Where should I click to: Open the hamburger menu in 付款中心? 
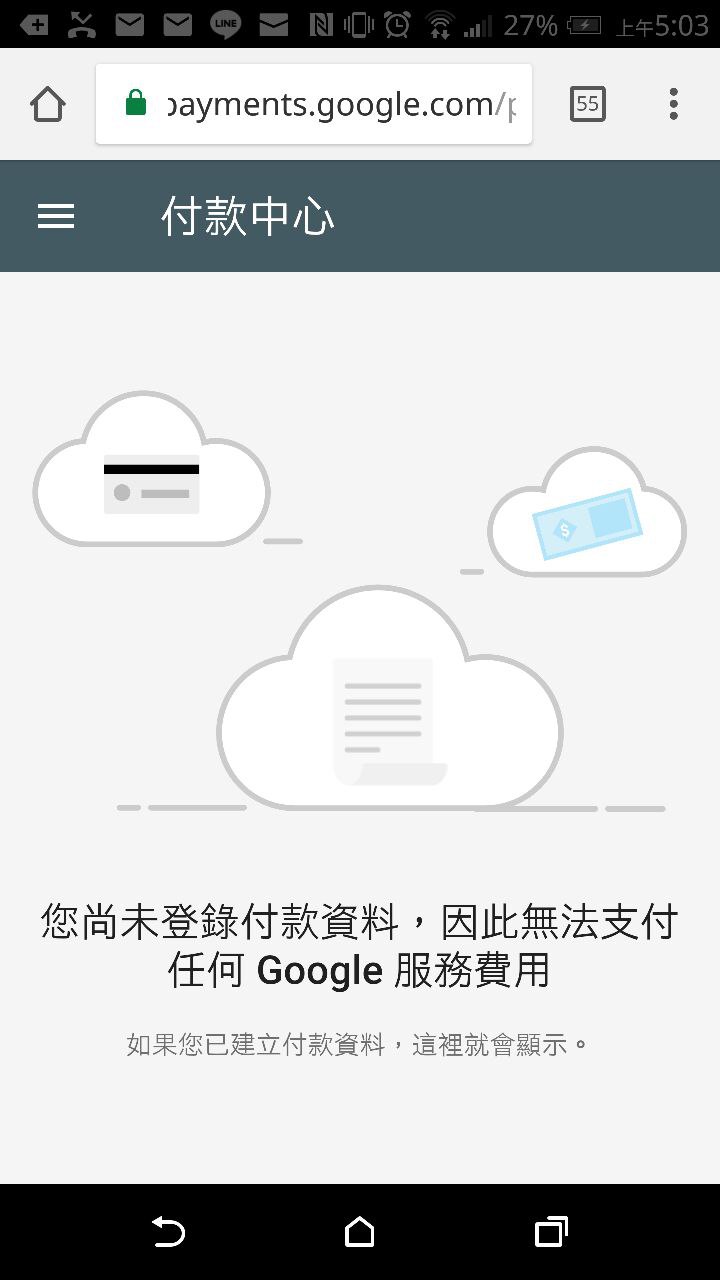(56, 216)
